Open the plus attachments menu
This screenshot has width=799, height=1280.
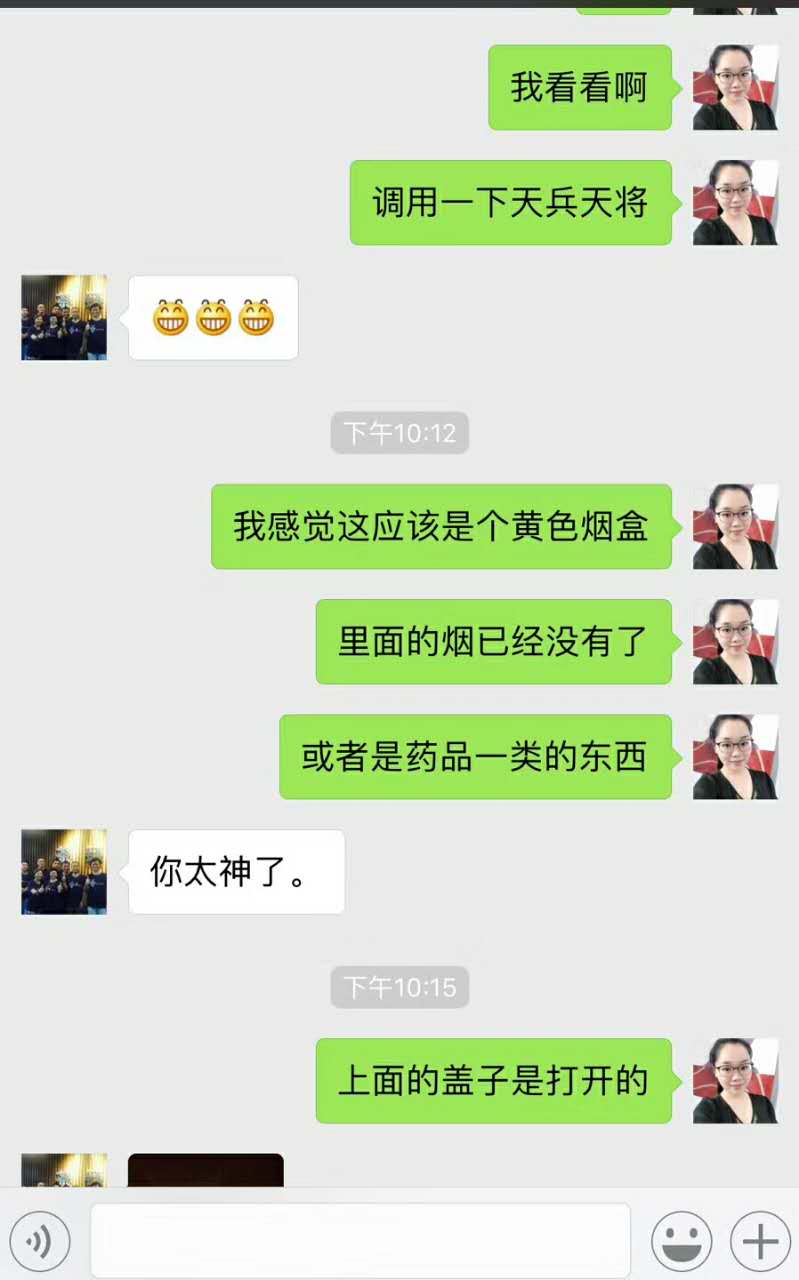(x=760, y=1241)
